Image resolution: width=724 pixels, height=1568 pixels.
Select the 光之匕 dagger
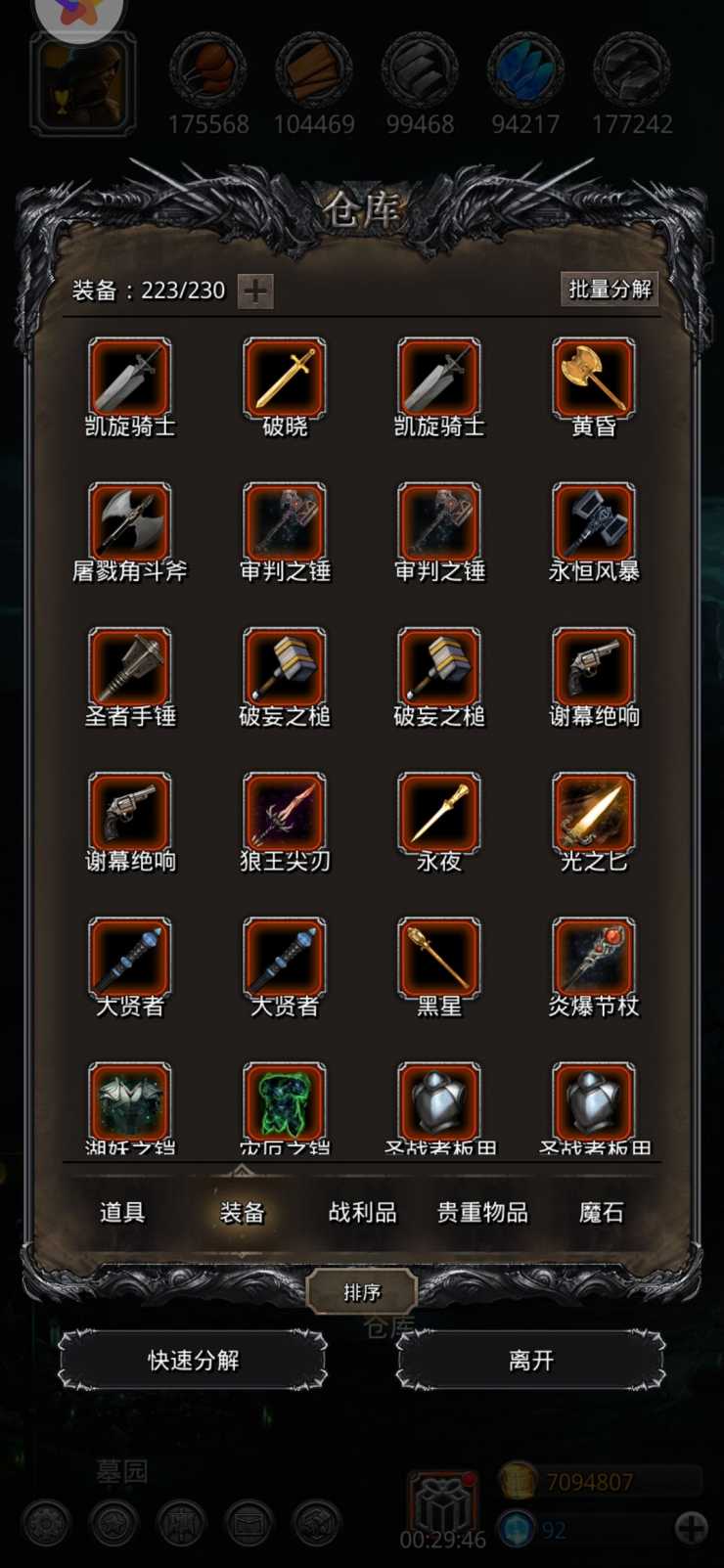(x=594, y=813)
